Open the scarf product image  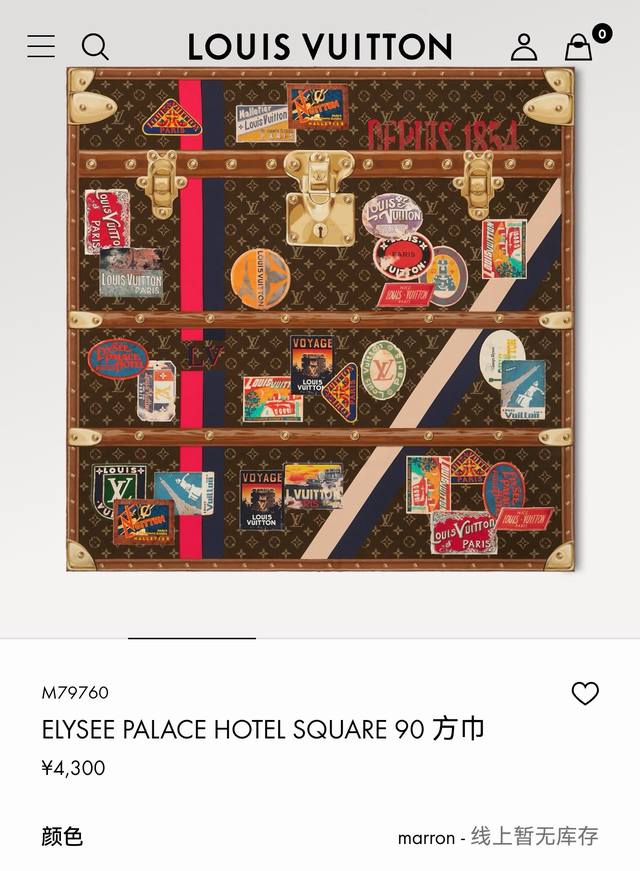click(321, 319)
